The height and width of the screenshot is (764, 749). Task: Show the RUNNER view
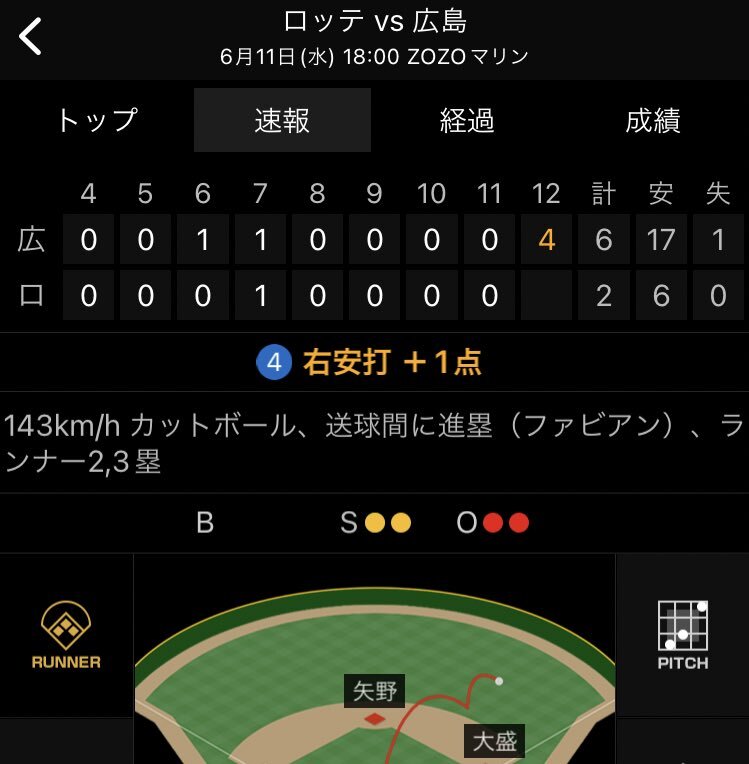(x=66, y=635)
